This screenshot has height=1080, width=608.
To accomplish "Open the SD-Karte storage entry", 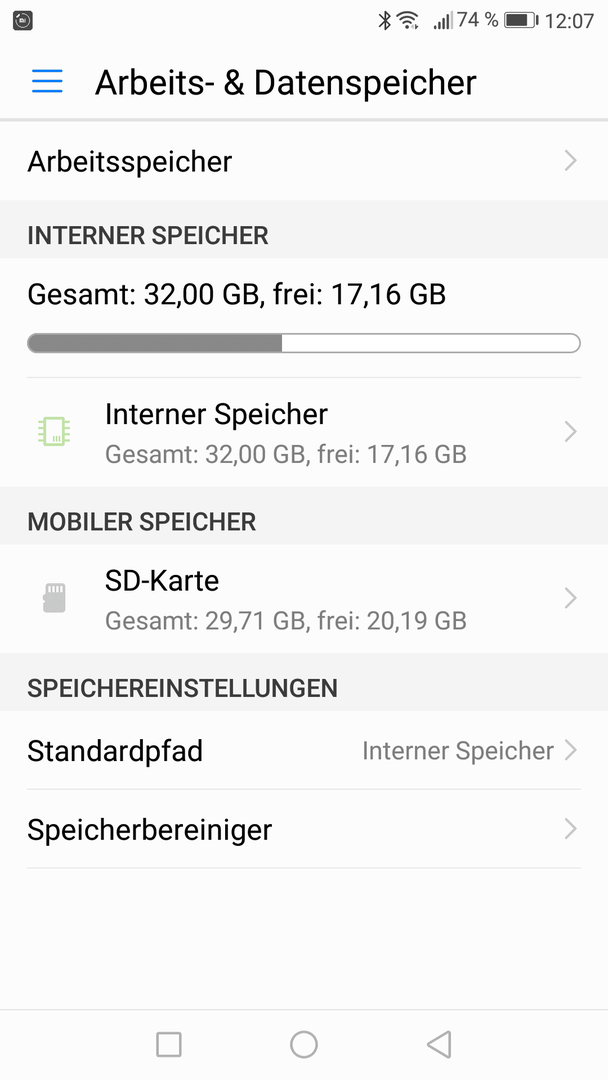I will [x=304, y=599].
